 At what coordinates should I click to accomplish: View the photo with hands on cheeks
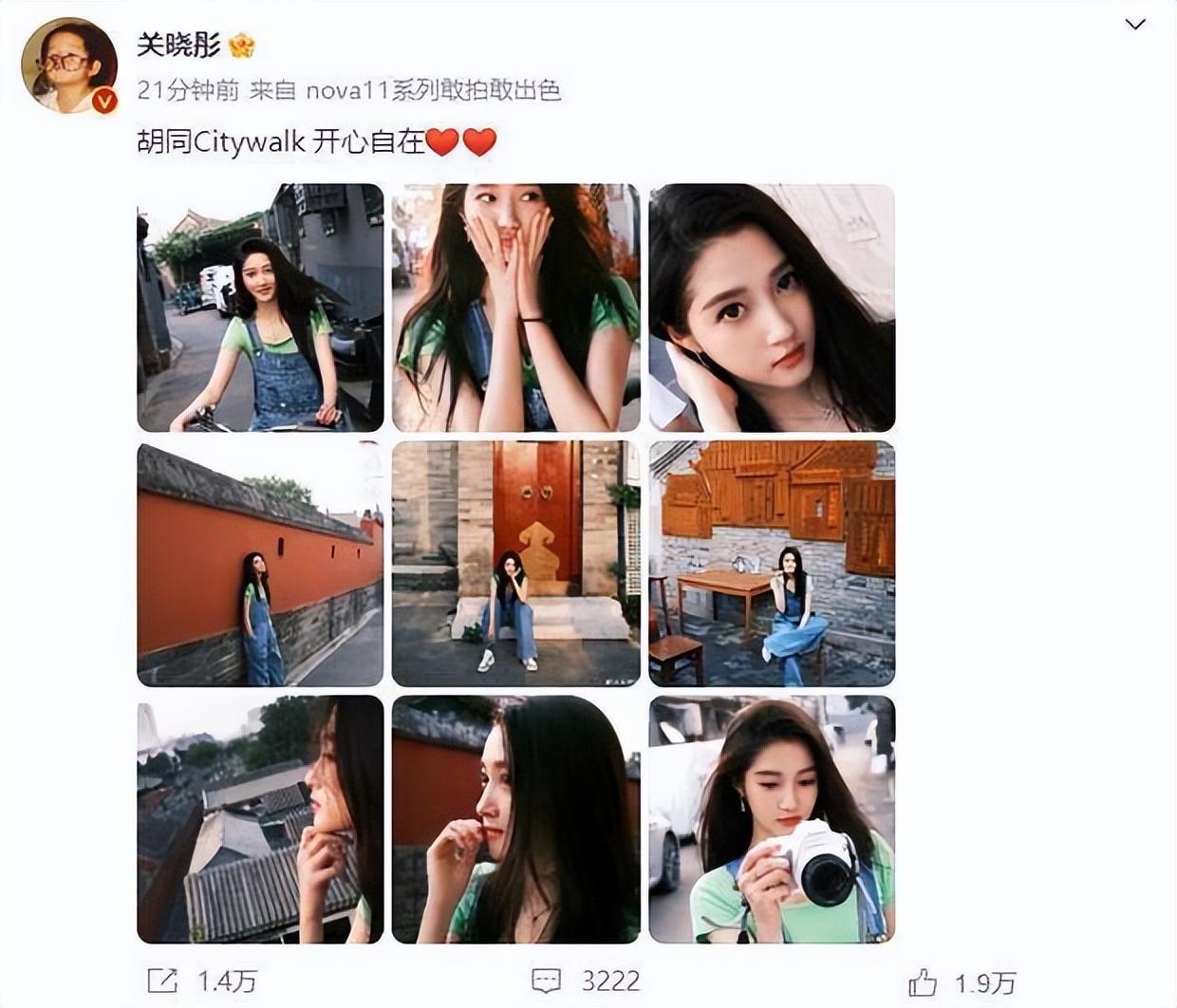(515, 308)
